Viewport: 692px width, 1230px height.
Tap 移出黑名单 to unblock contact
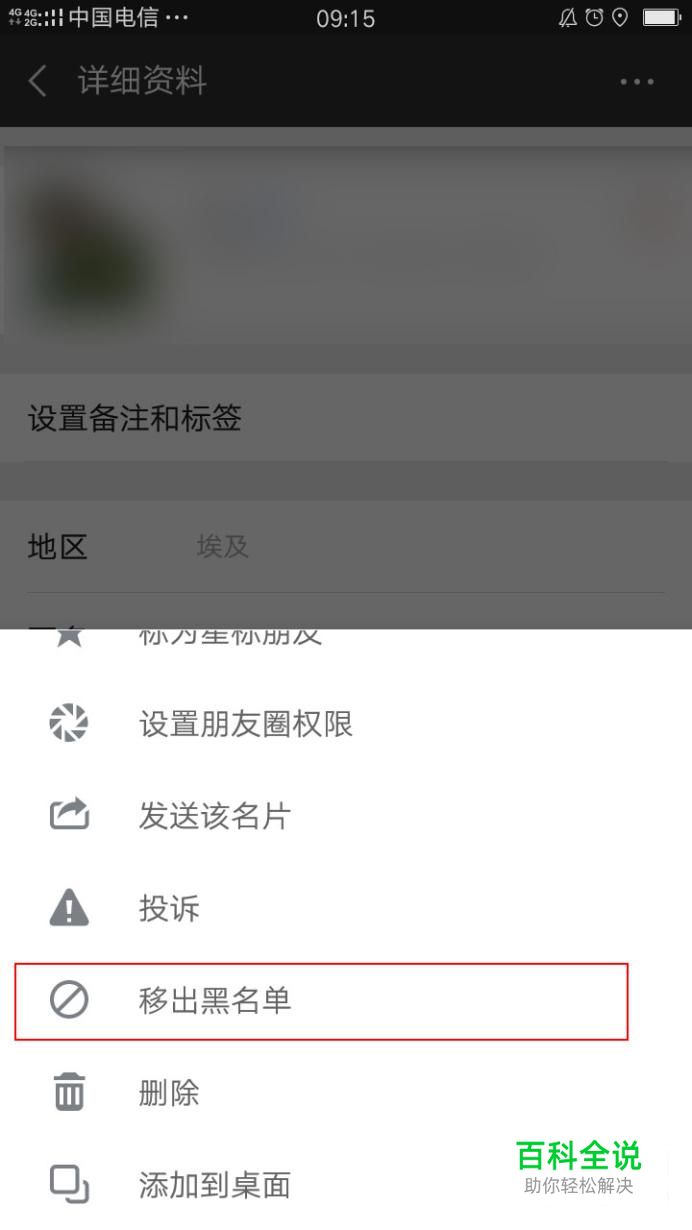click(x=346, y=1000)
